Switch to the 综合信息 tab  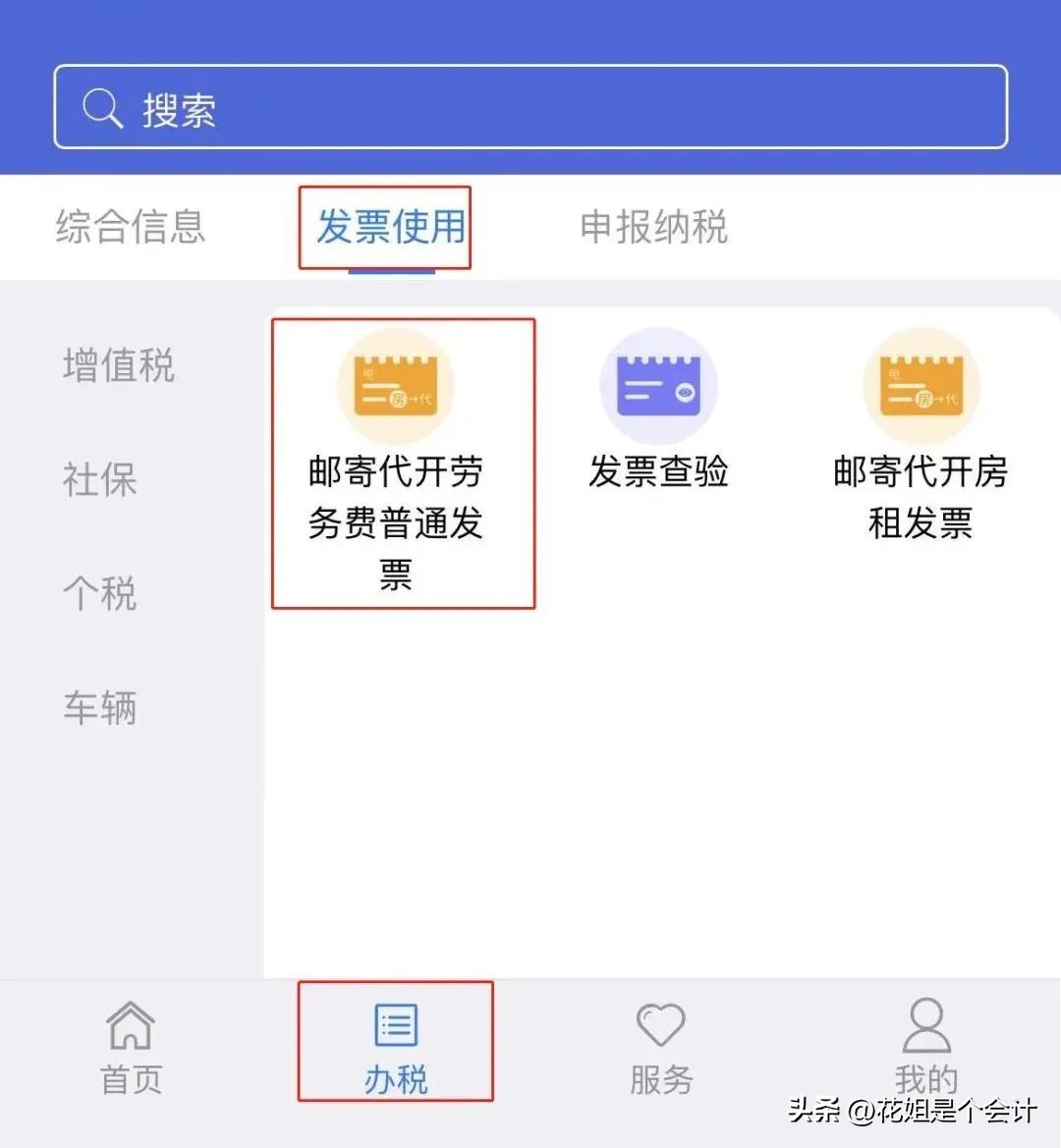point(131,226)
